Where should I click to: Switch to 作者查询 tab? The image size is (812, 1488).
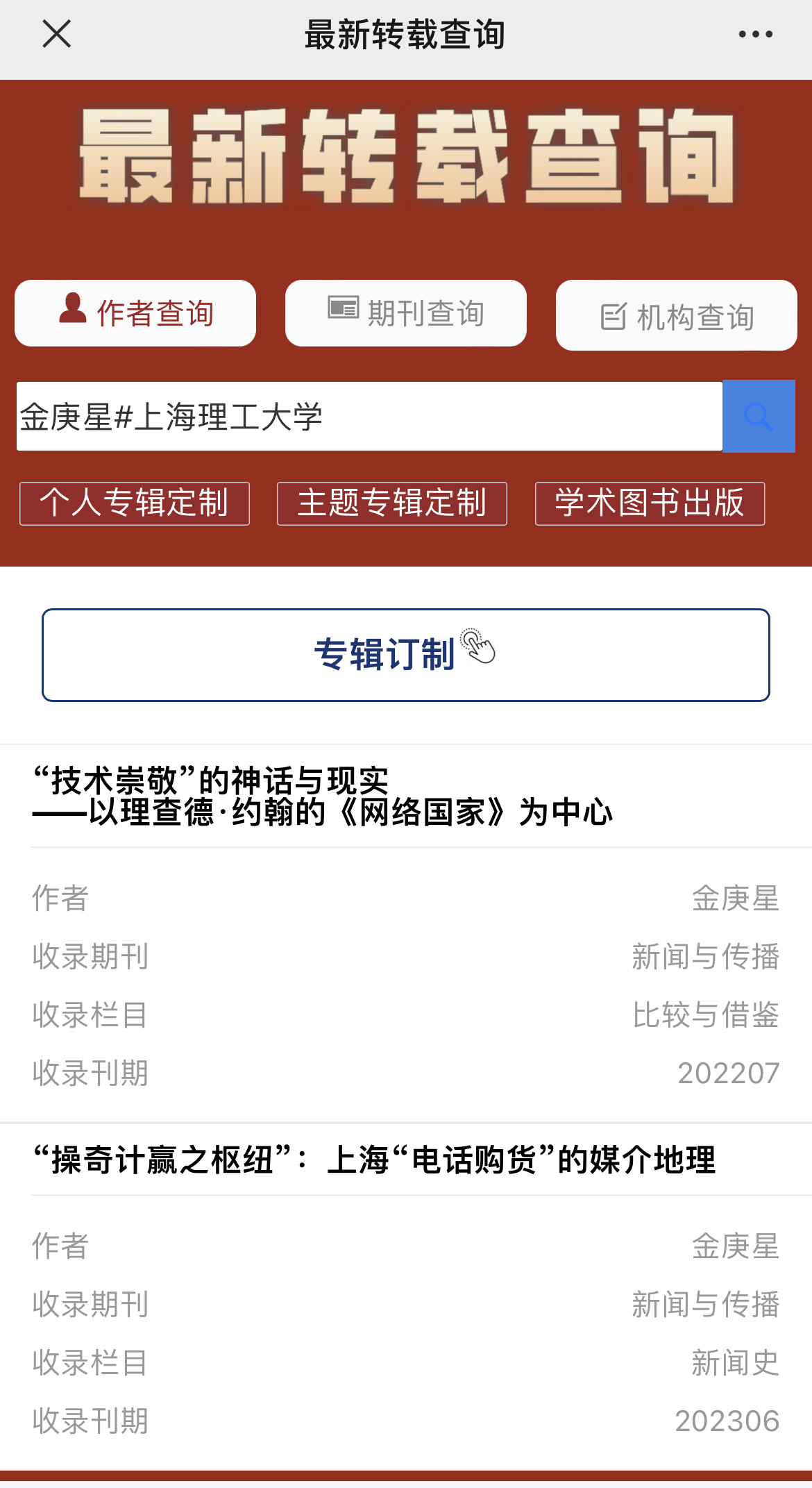click(135, 313)
